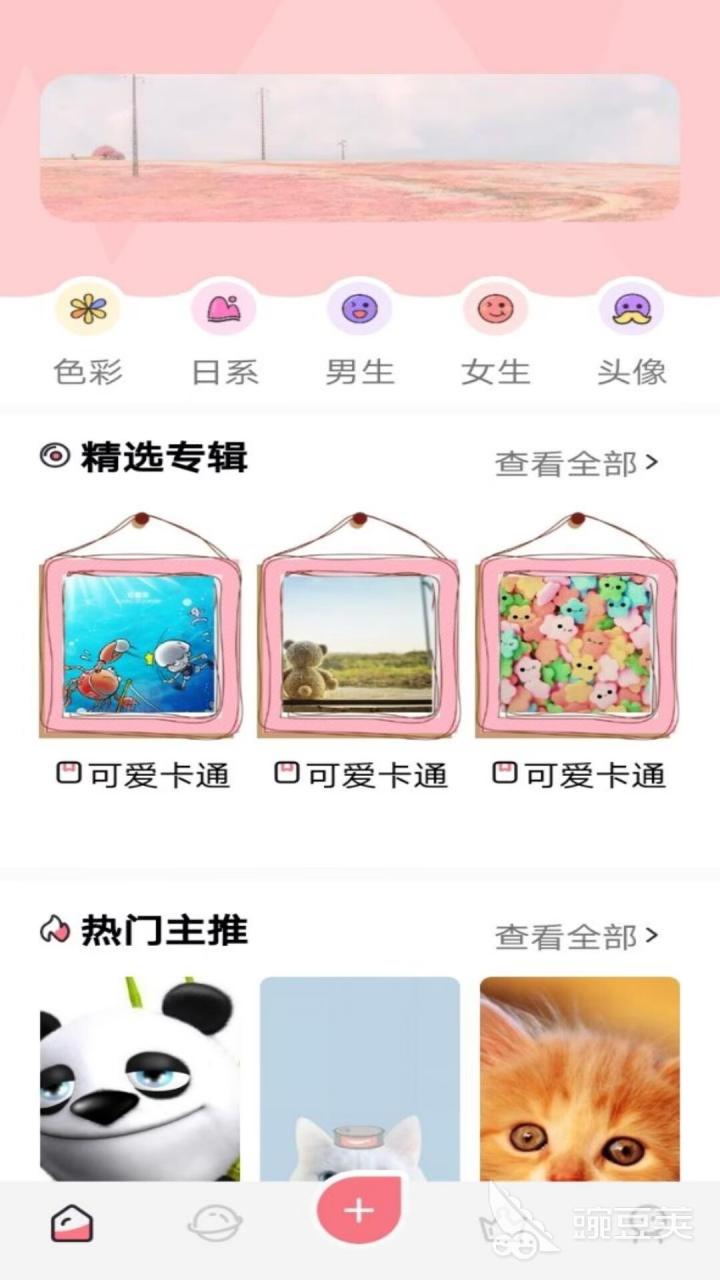Tap the pink field banner image

click(x=360, y=150)
